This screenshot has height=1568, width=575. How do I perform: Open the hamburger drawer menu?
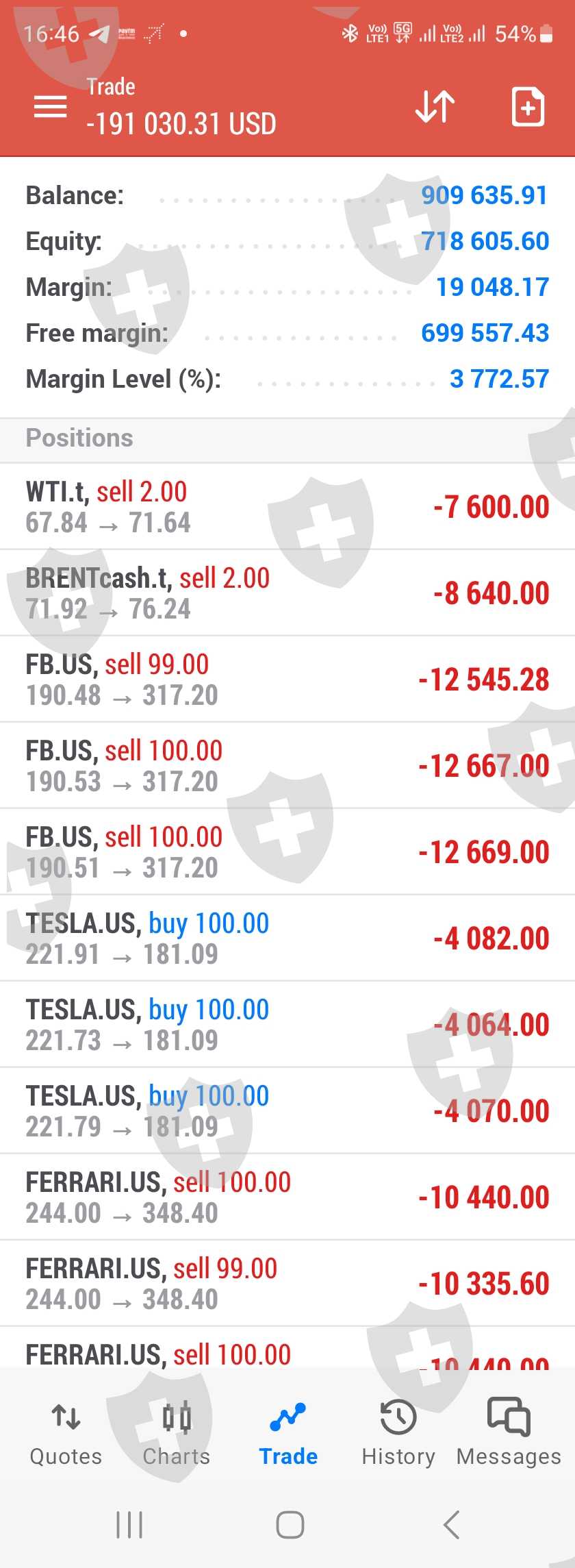click(51, 106)
